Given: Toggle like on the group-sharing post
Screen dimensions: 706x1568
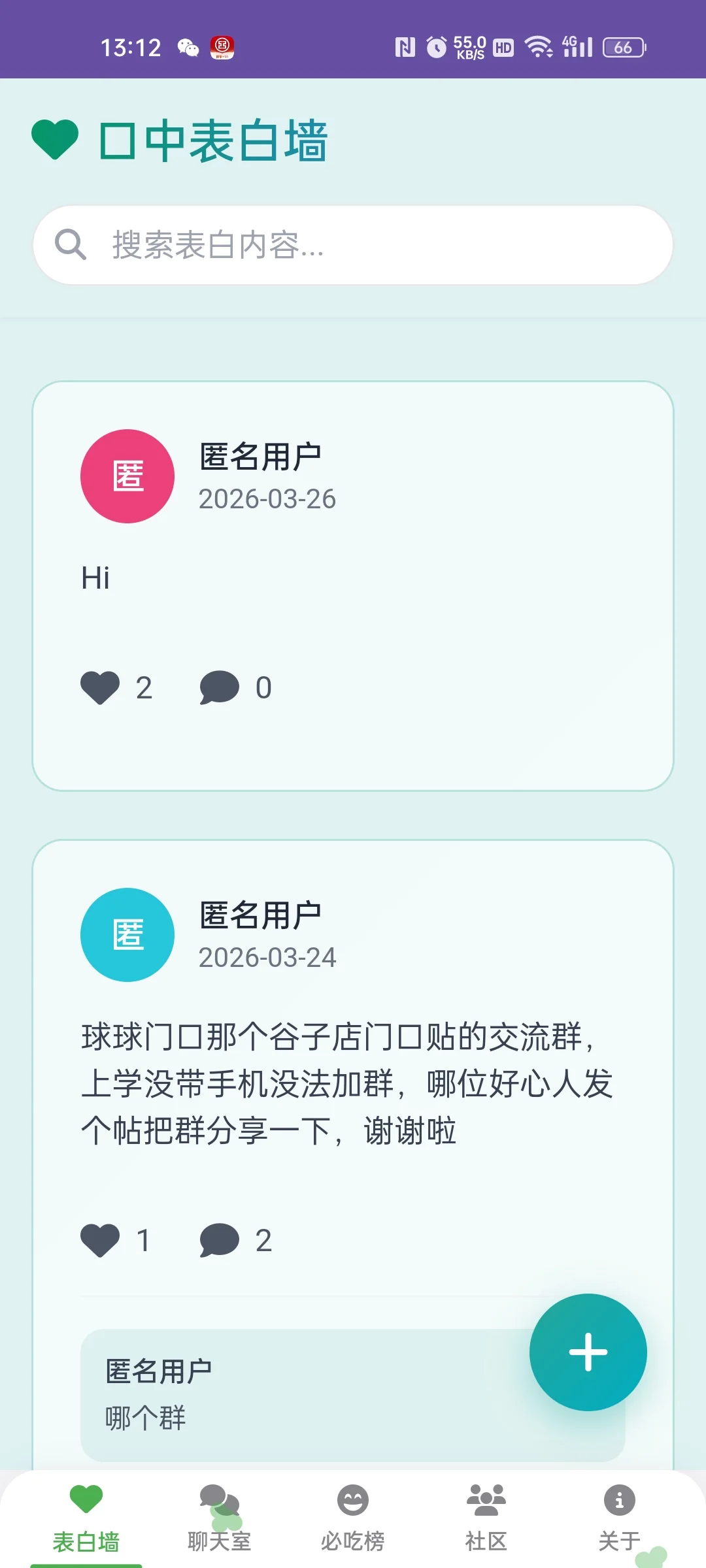Looking at the screenshot, I should [x=99, y=1239].
